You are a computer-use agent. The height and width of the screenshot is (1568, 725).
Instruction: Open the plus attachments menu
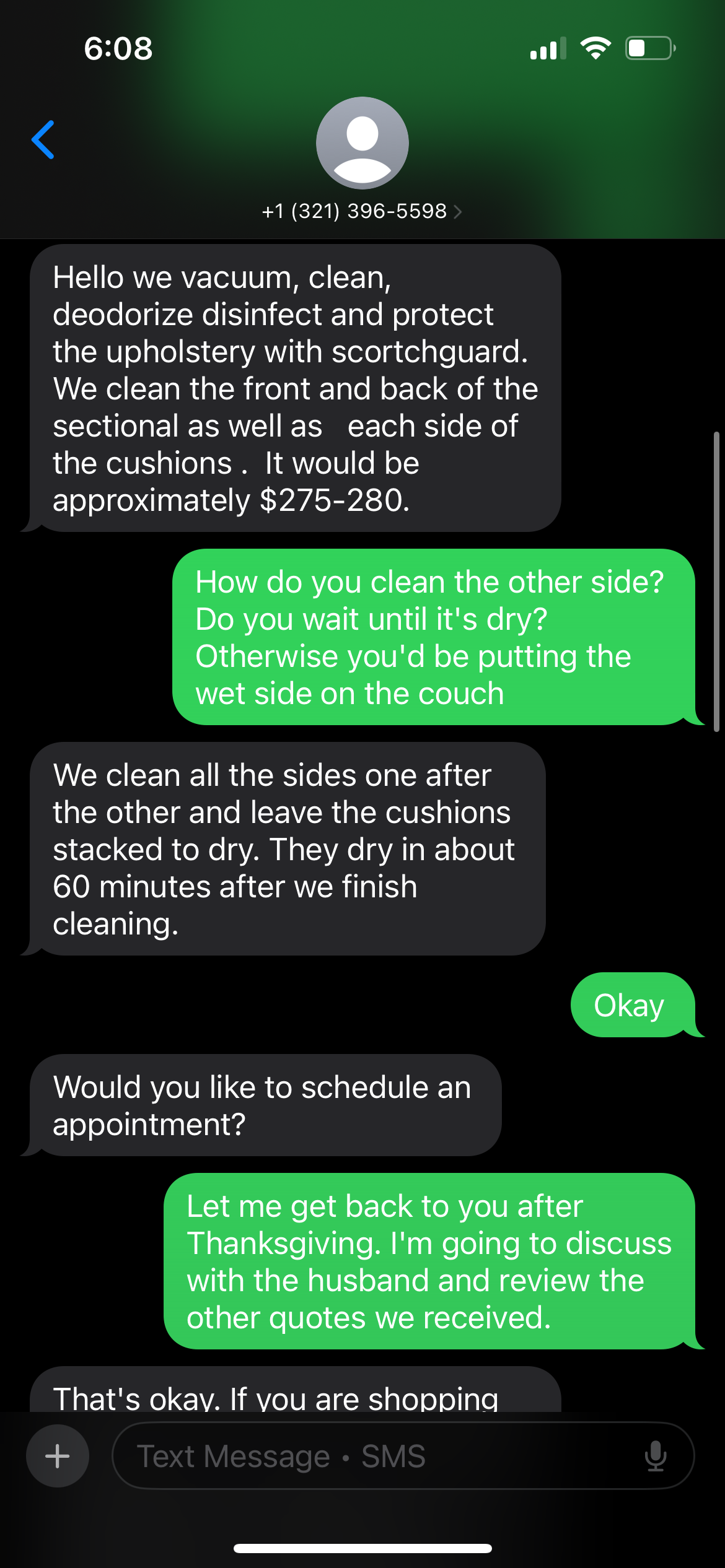pos(58,1456)
